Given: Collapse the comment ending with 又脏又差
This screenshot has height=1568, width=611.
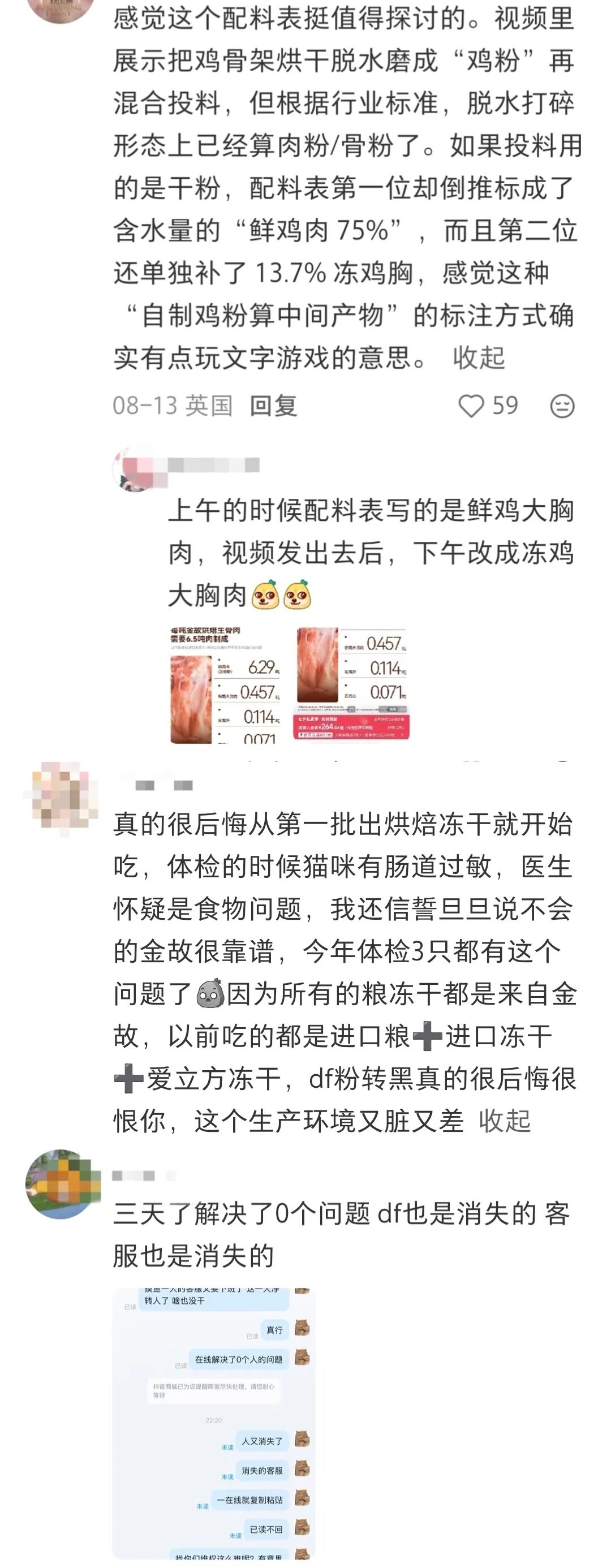Looking at the screenshot, I should (505, 1121).
